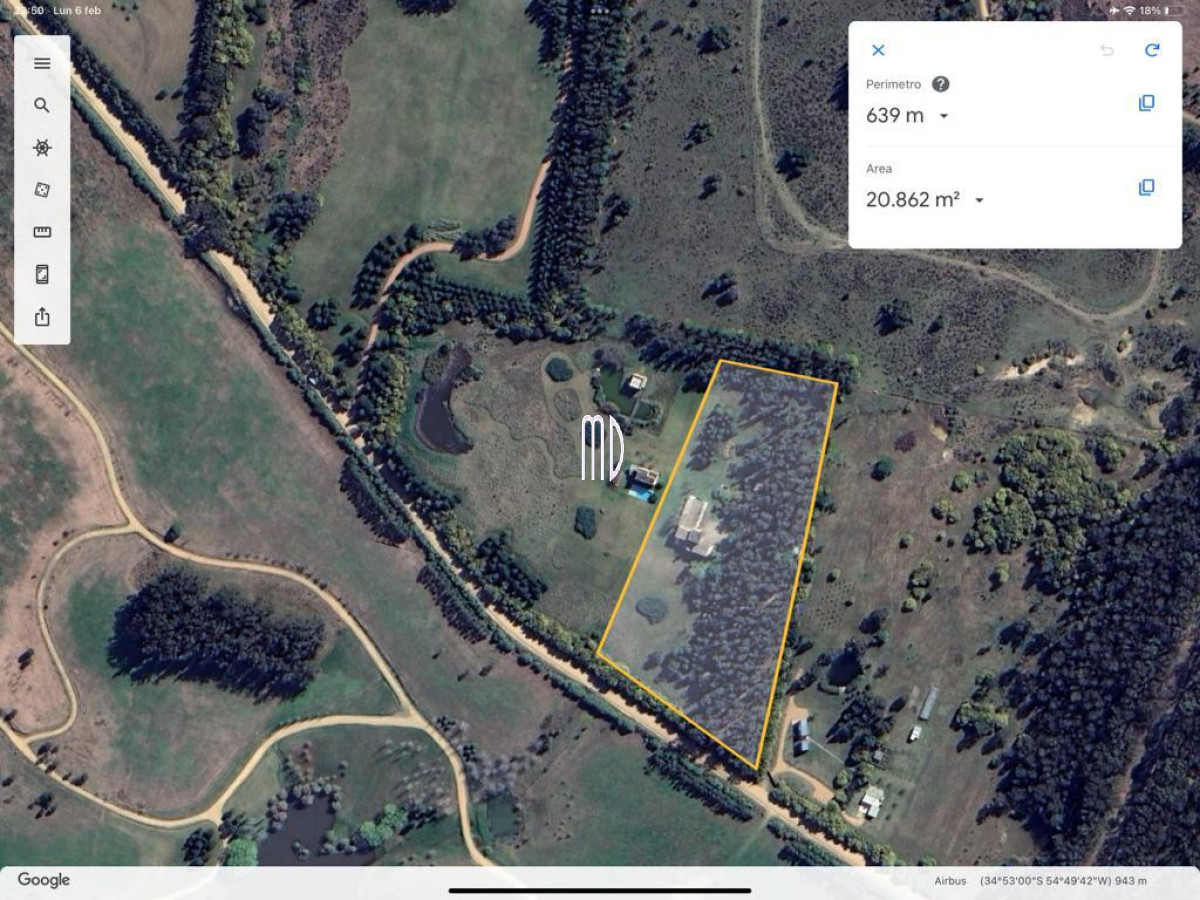Open the search tool
Screen dimensions: 1200x900
coord(42,105)
